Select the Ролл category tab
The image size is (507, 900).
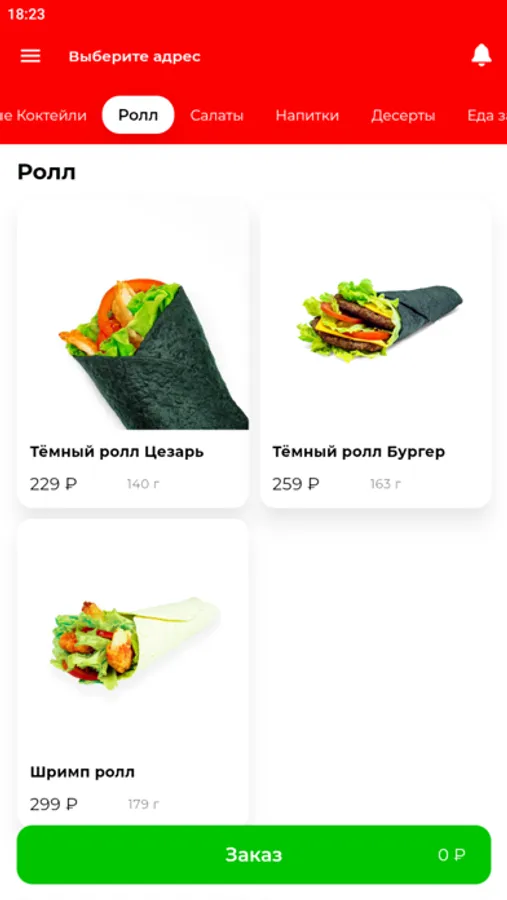pyautogui.click(x=138, y=115)
